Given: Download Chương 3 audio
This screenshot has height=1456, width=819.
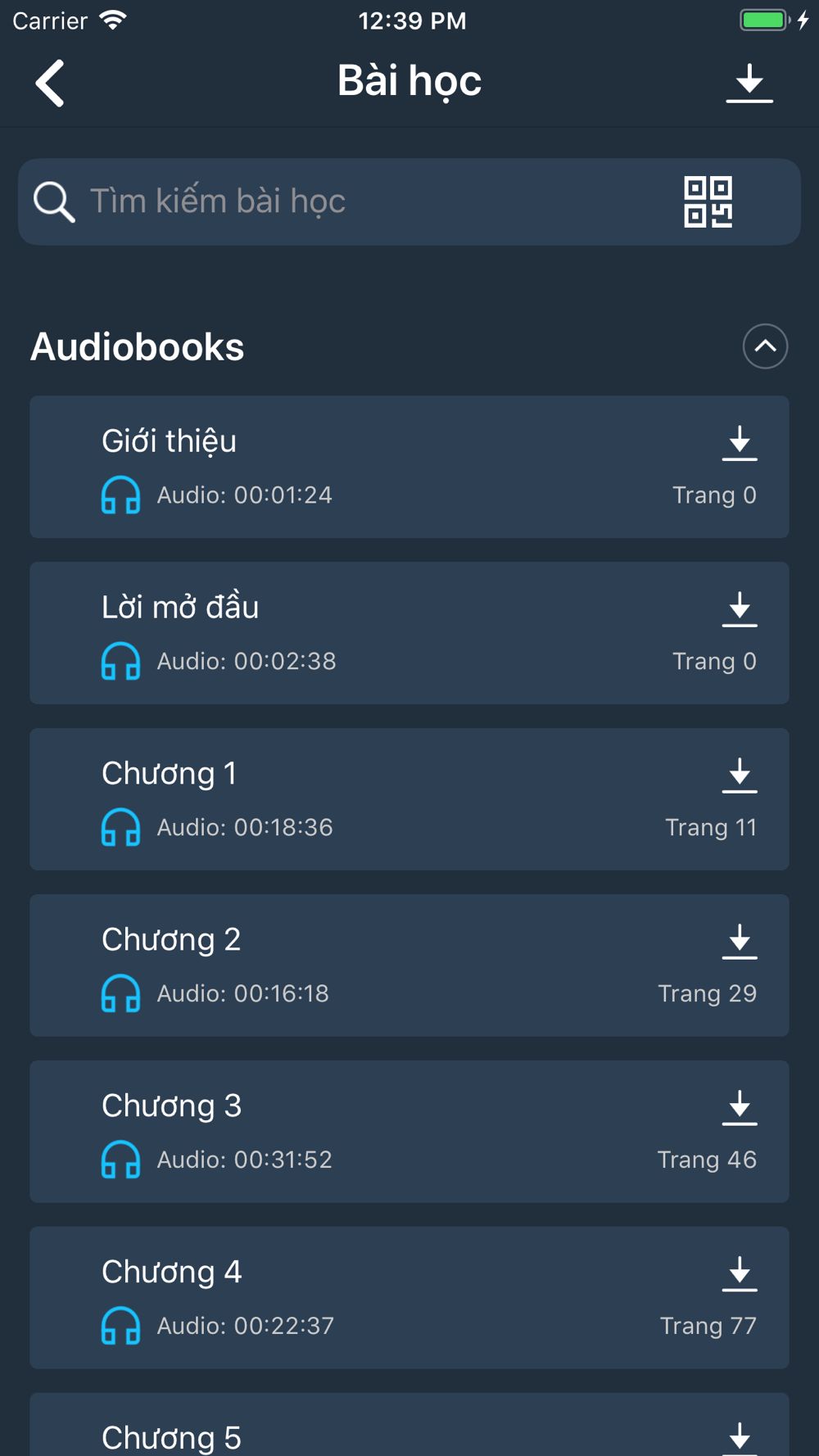Looking at the screenshot, I should 740,1108.
